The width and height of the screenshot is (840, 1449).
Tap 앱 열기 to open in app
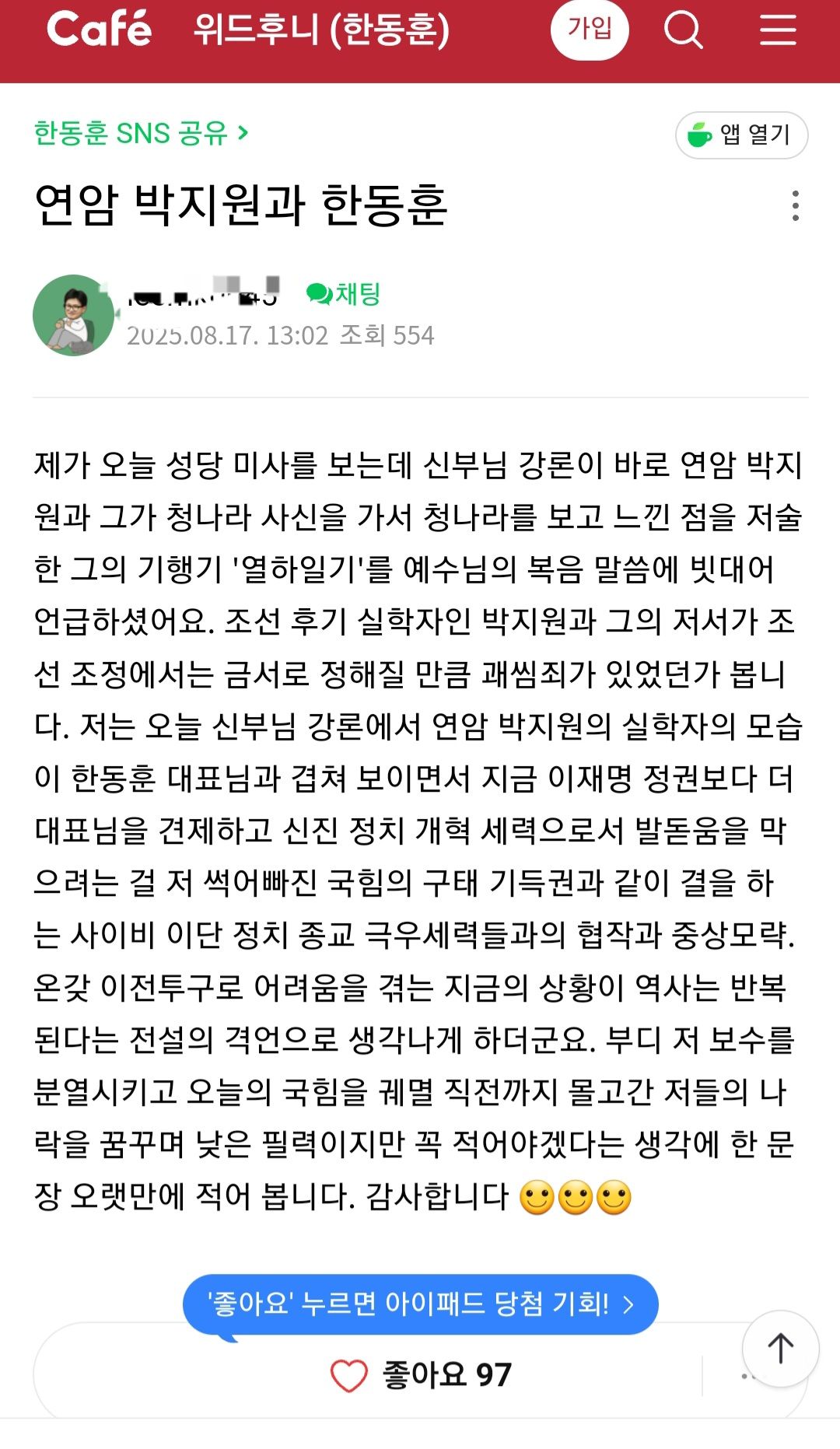click(x=741, y=135)
